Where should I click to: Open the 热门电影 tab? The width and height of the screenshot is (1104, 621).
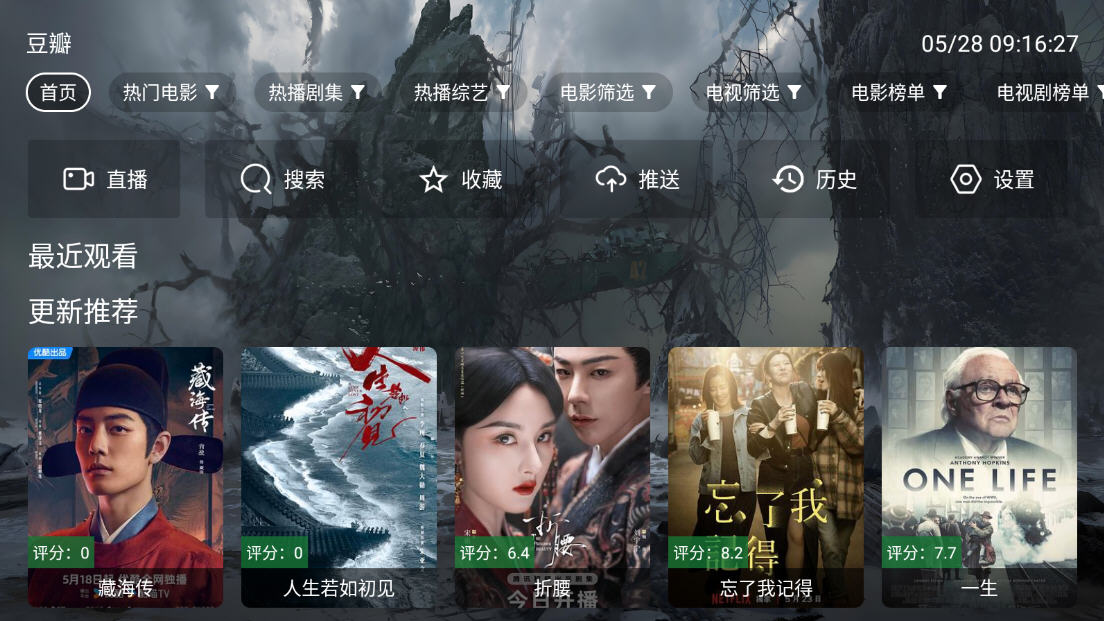pos(171,93)
